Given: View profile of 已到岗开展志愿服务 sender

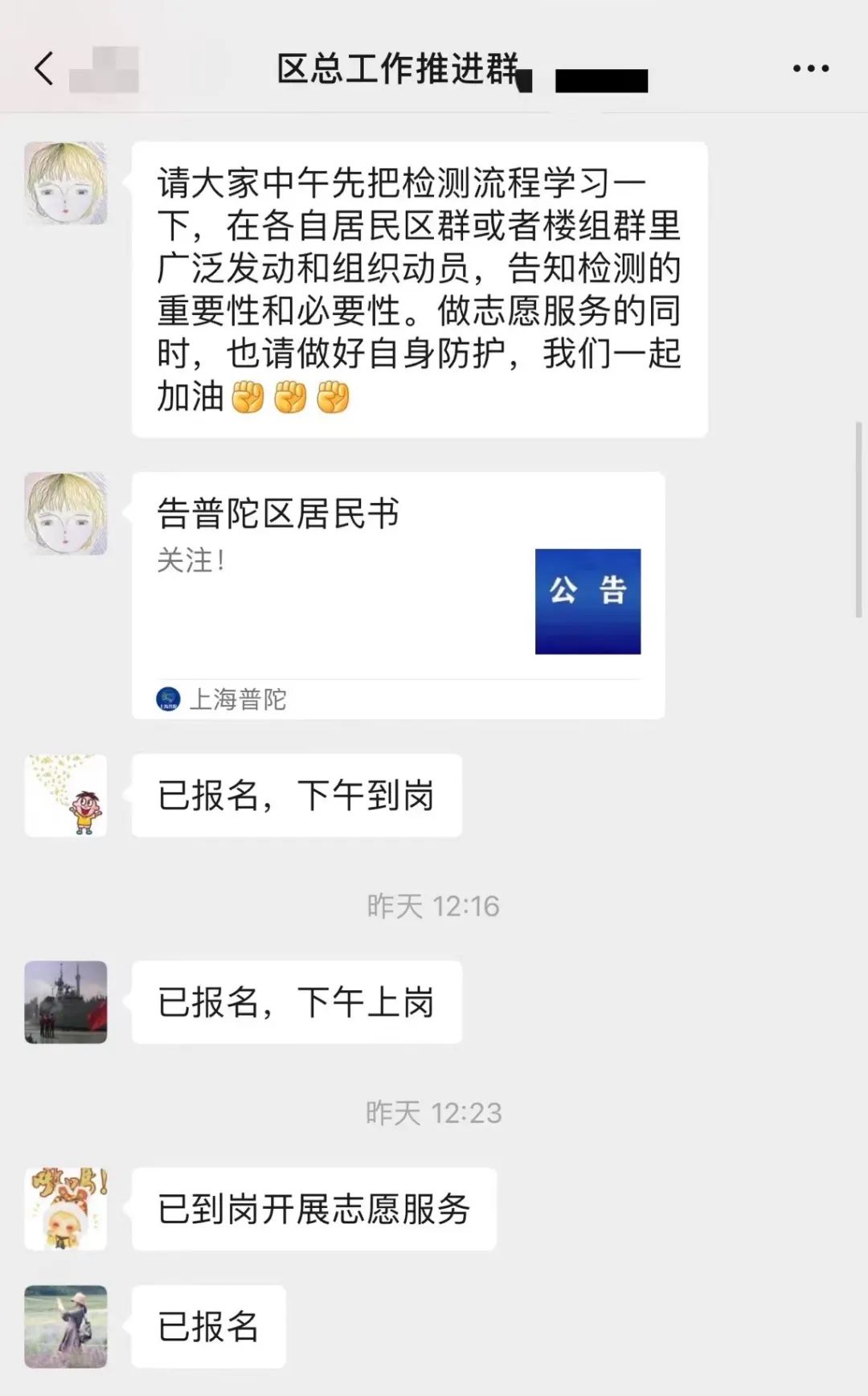Looking at the screenshot, I should (x=66, y=1209).
